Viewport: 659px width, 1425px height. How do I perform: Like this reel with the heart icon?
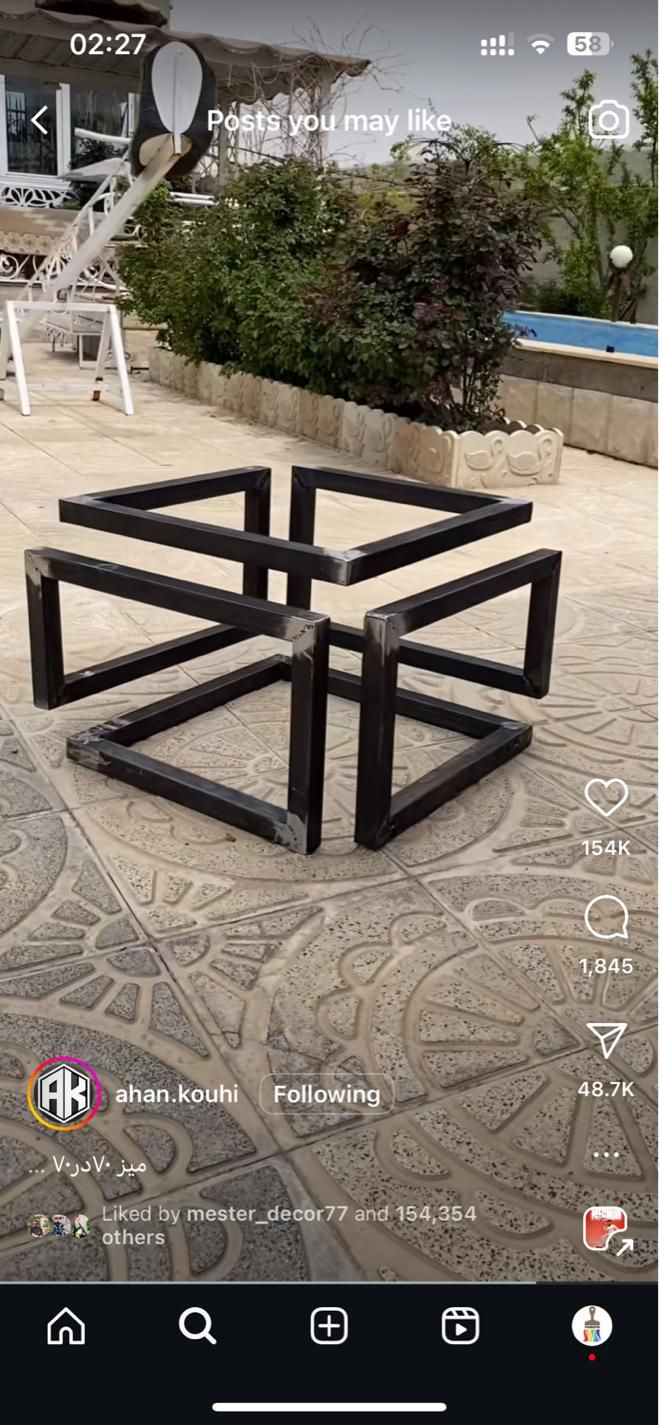606,798
